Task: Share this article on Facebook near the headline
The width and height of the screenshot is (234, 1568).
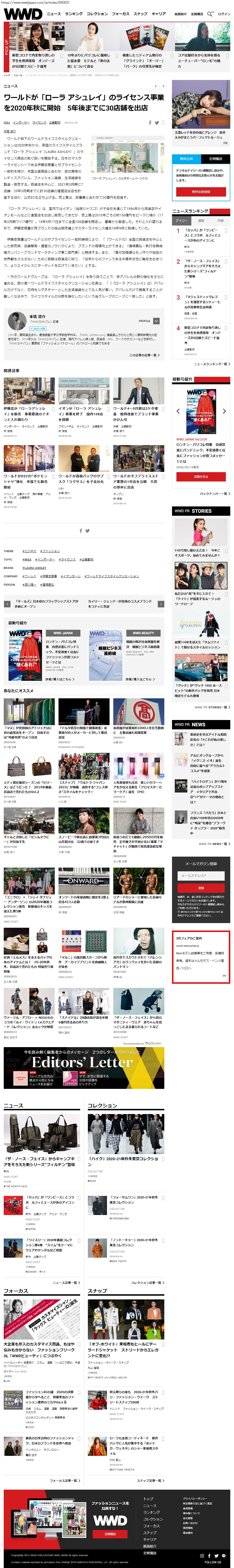Action: pos(150,122)
